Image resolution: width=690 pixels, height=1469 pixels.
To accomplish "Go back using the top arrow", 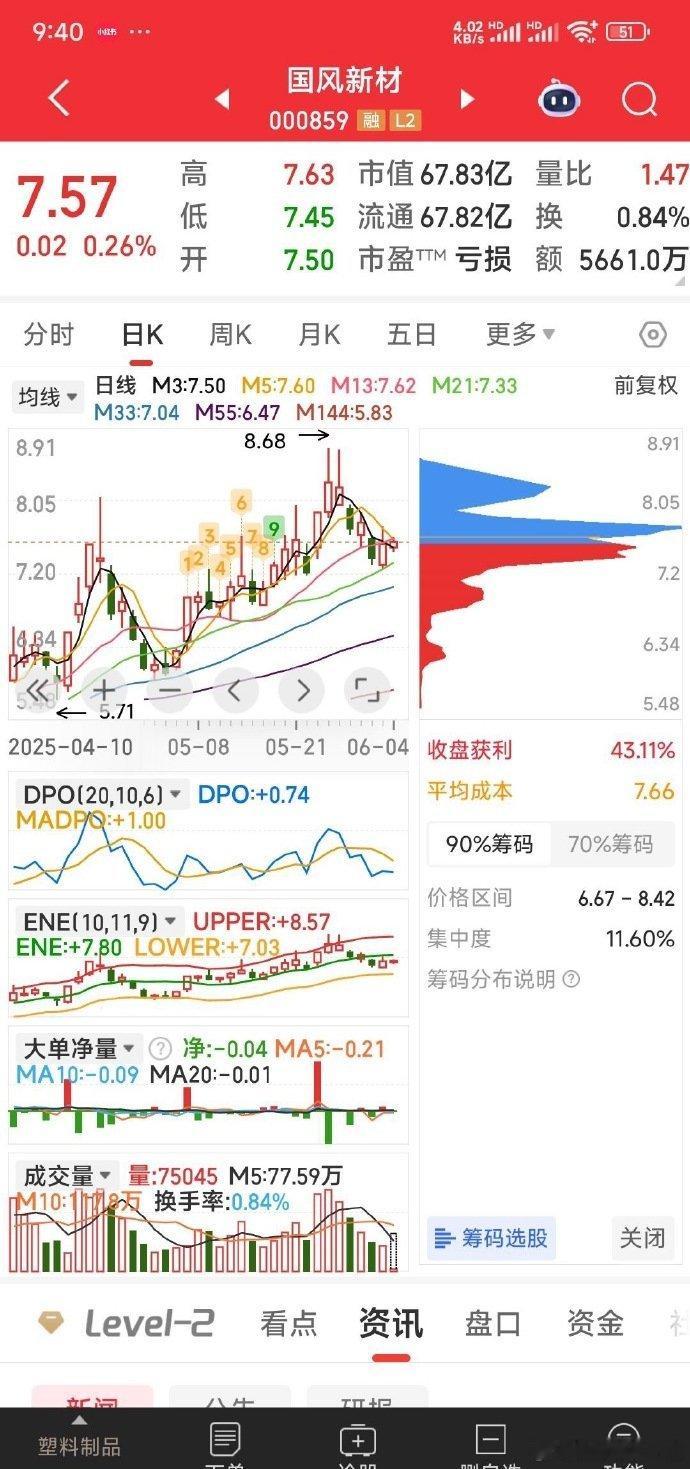I will (x=59, y=98).
